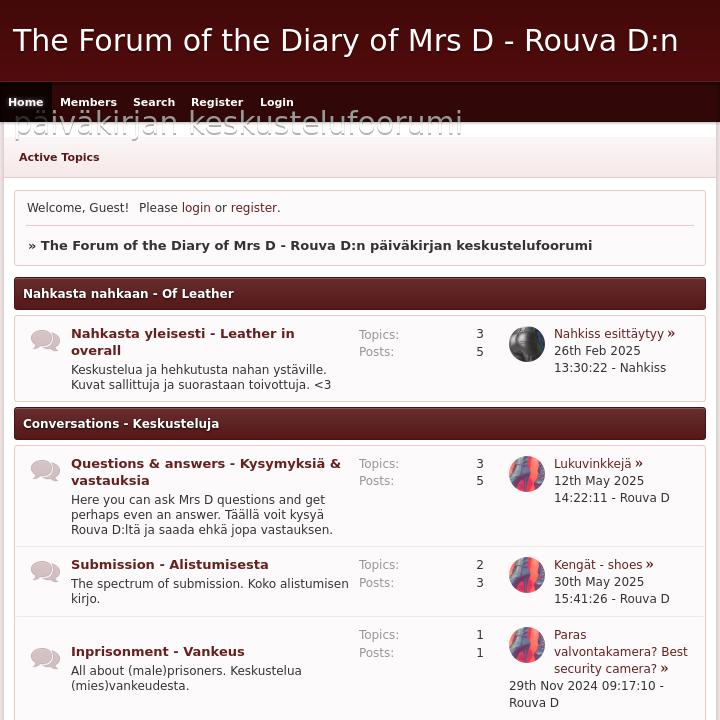Open the Inprisonment - Vankeus forum
The image size is (720, 720).
coord(158,652)
